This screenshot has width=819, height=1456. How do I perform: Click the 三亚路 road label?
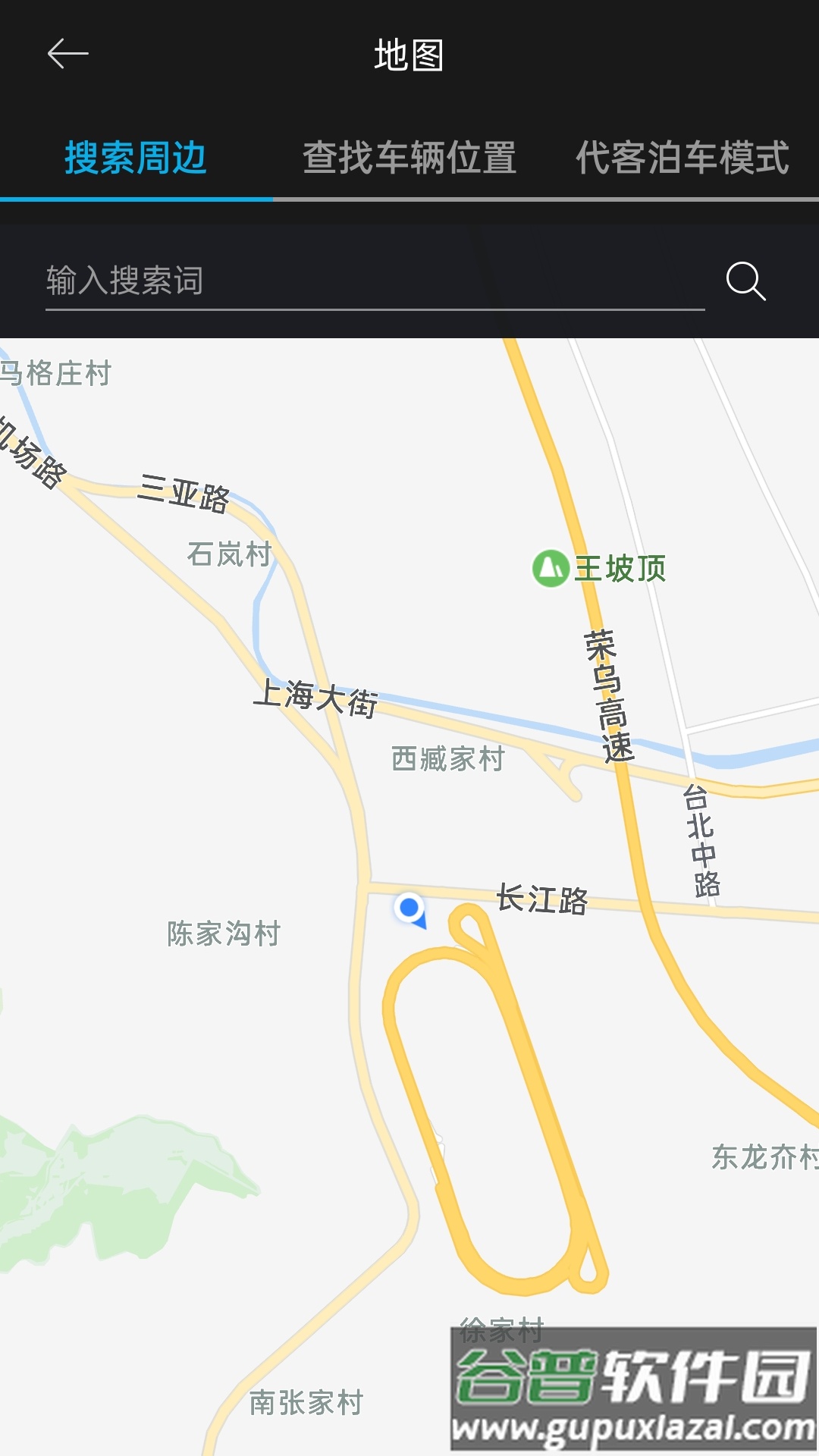[x=184, y=493]
